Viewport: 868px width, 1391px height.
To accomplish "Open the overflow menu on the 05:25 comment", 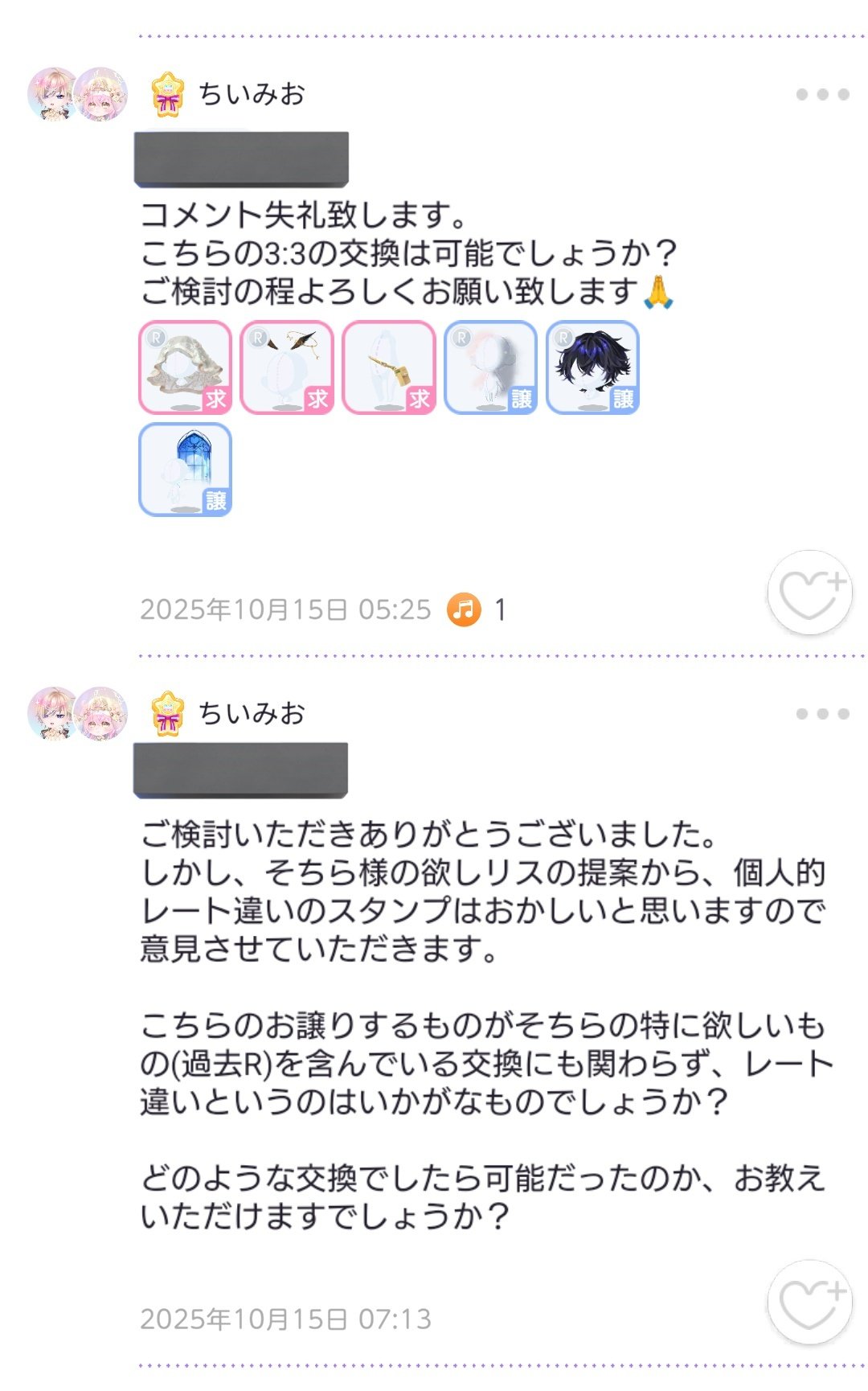I will tap(822, 95).
